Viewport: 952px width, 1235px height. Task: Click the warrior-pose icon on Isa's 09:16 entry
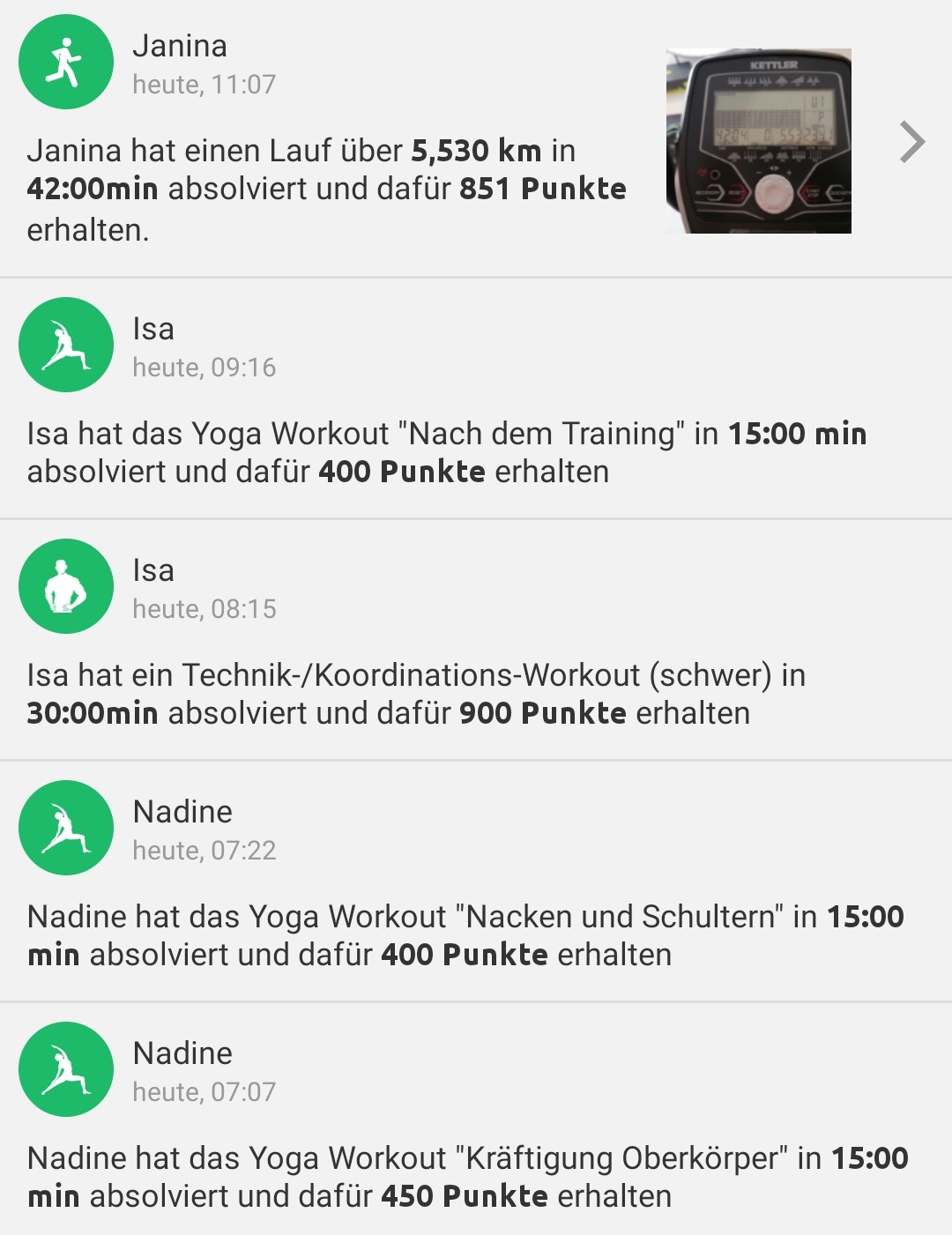click(65, 345)
